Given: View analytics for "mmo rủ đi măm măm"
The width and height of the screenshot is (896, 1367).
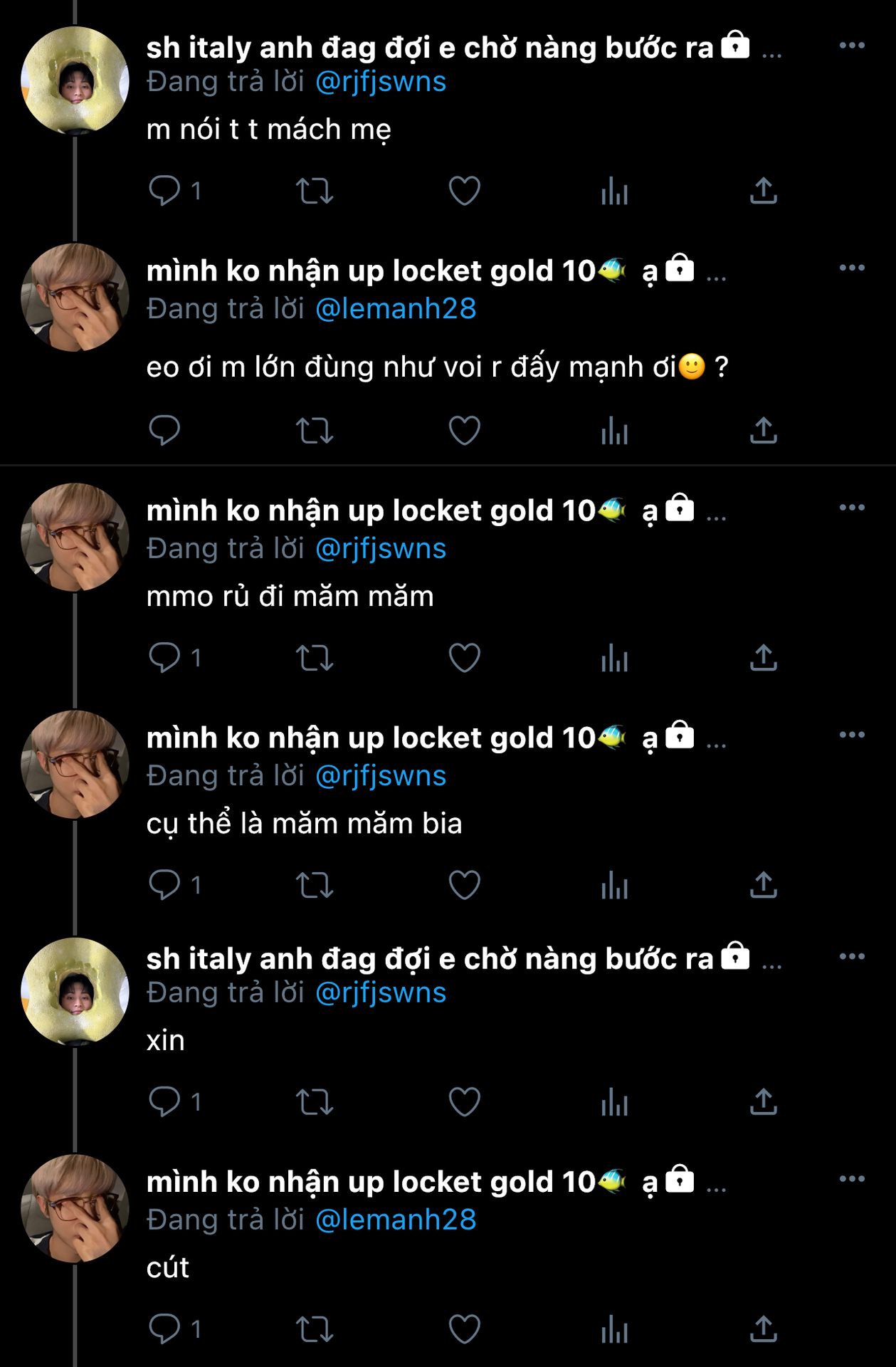Looking at the screenshot, I should click(x=614, y=658).
